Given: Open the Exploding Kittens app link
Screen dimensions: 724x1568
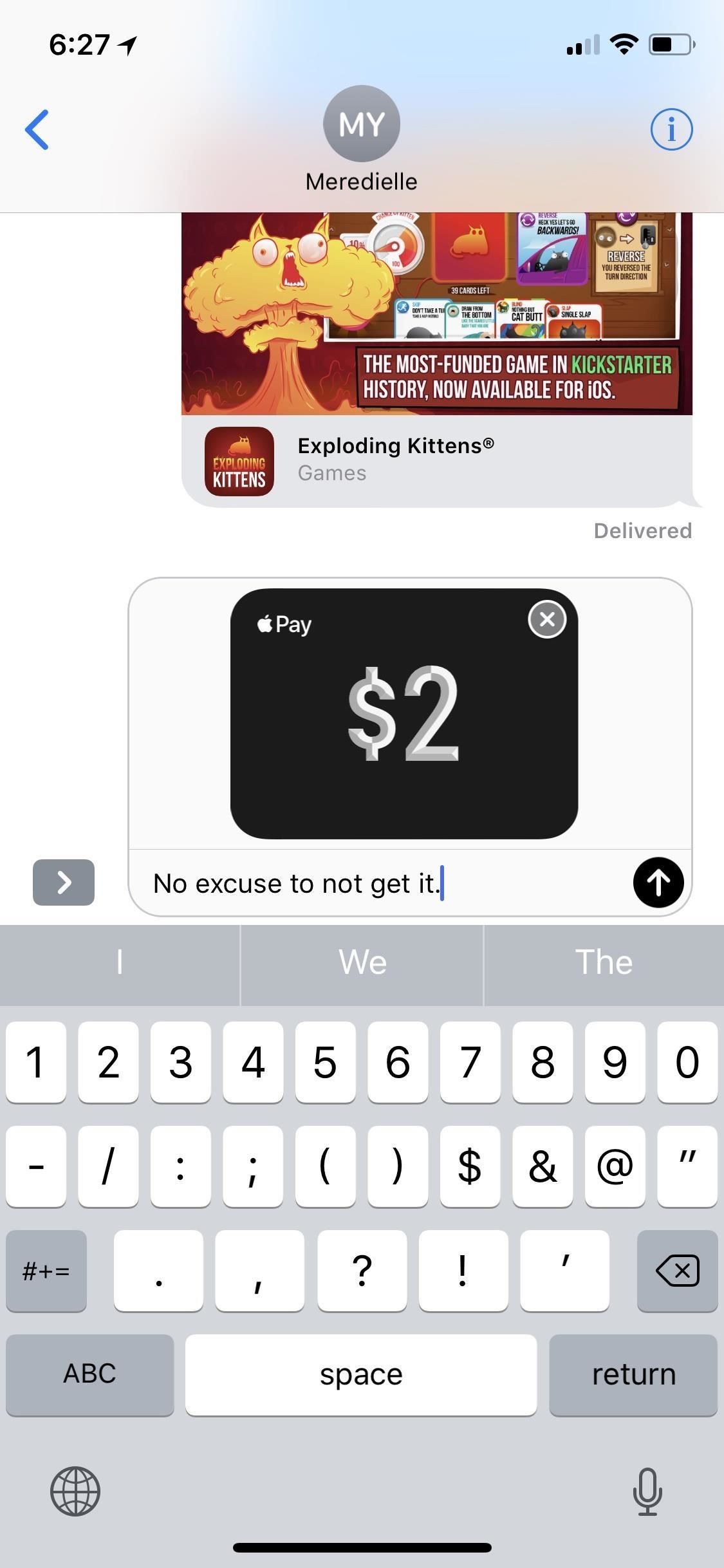Looking at the screenshot, I should 436,461.
